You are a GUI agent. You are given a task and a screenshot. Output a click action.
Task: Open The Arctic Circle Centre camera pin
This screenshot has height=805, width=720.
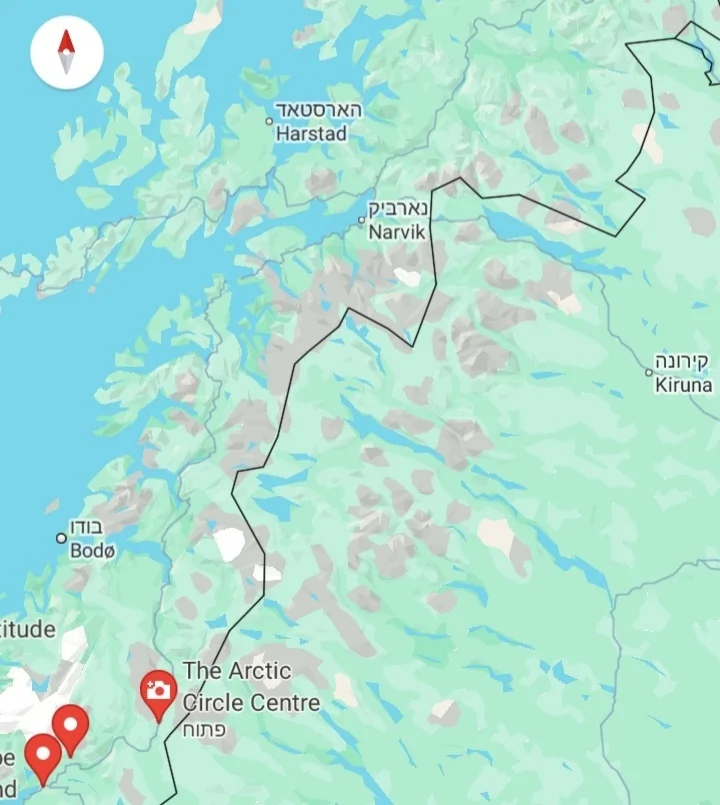158,691
